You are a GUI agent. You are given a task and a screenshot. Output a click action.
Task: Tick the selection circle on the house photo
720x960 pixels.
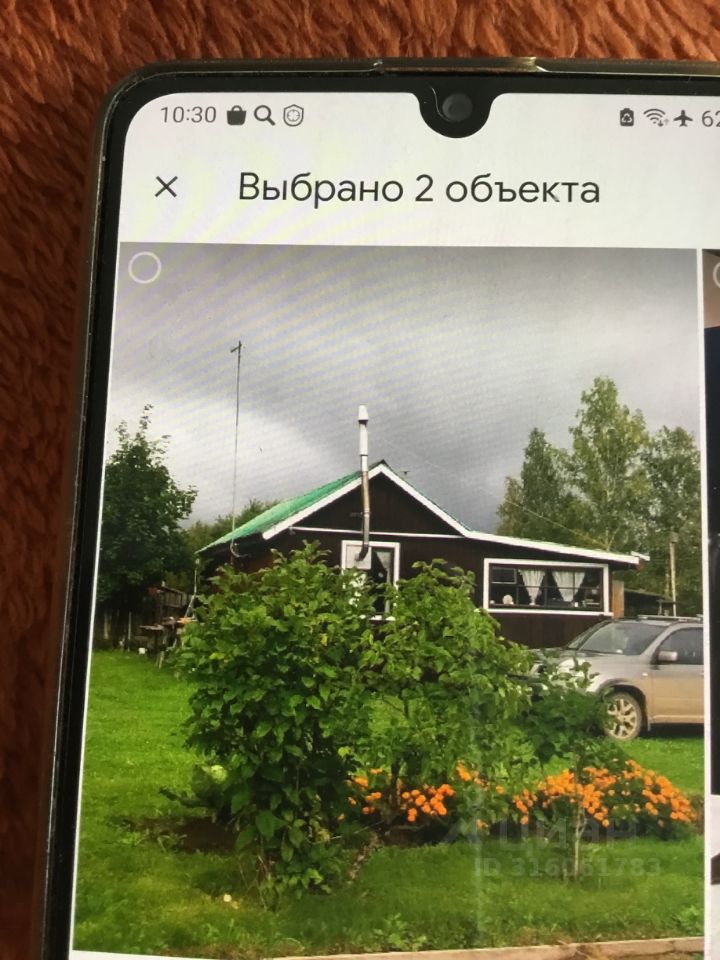click(x=145, y=268)
